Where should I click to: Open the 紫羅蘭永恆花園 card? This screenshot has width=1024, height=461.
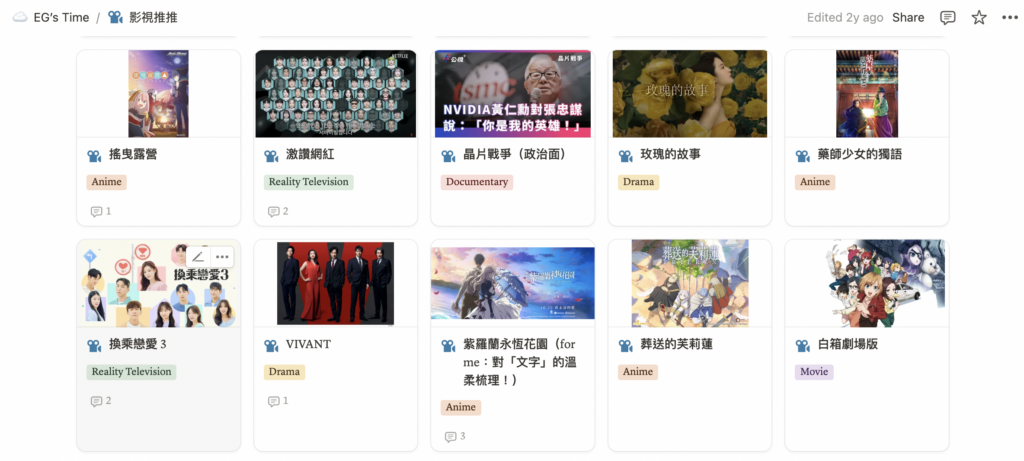click(x=512, y=362)
